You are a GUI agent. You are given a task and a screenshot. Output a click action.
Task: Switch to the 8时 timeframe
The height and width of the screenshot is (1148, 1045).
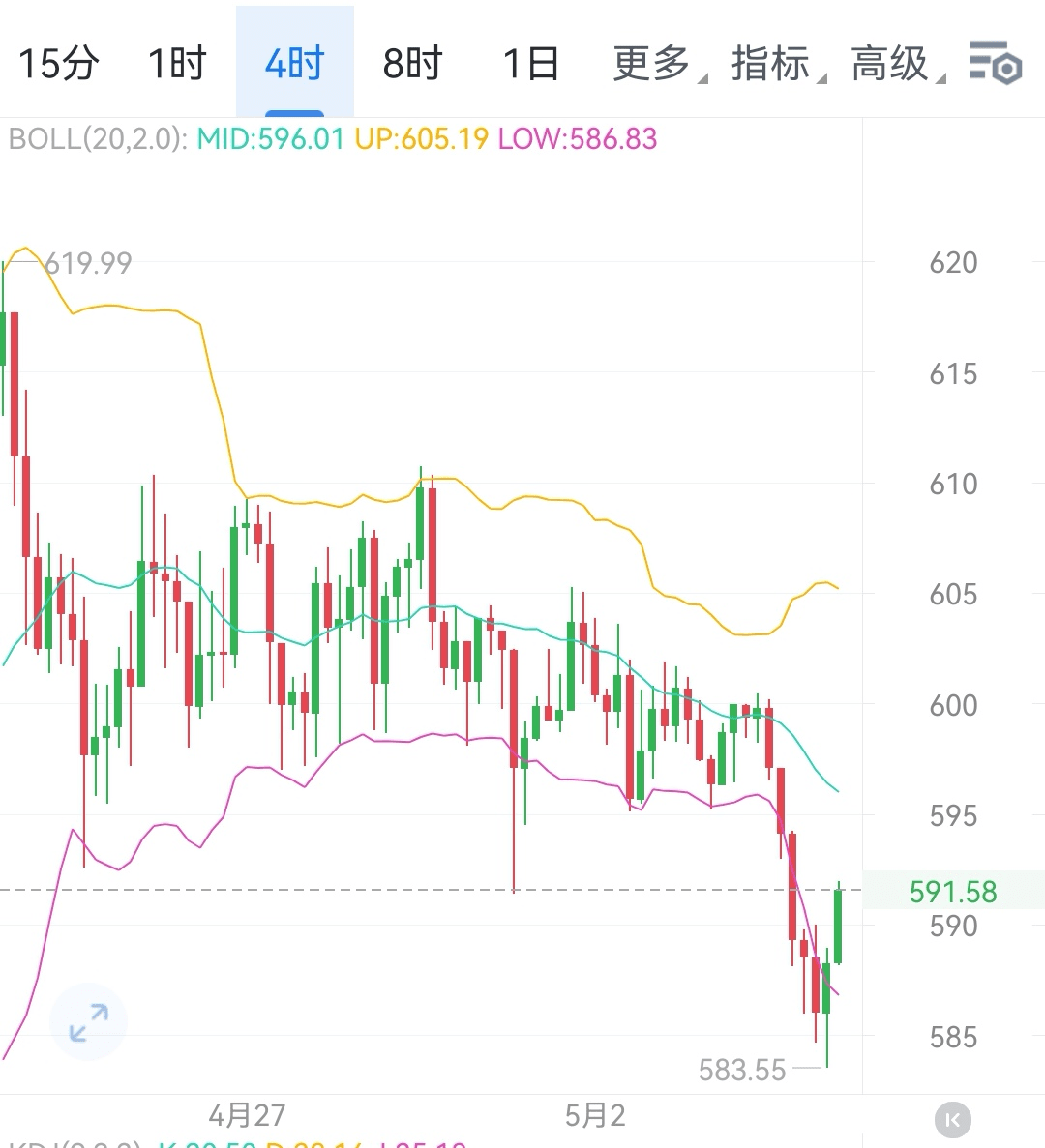pos(412,64)
